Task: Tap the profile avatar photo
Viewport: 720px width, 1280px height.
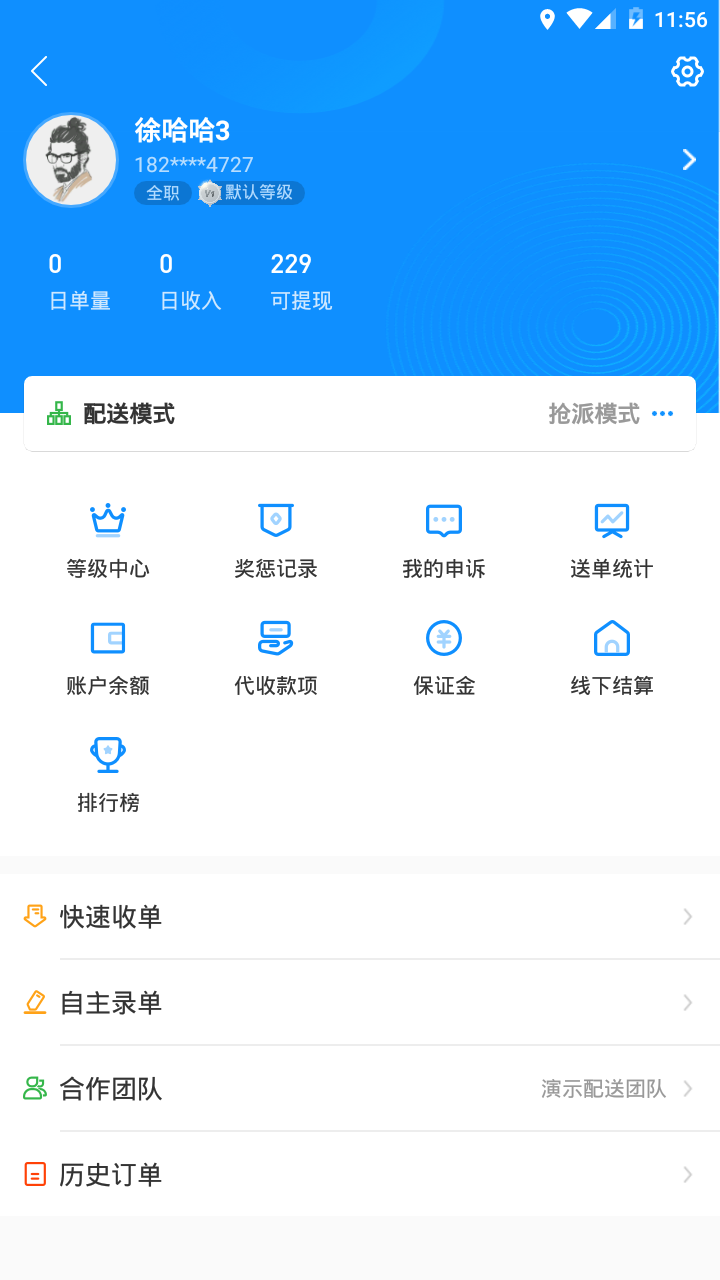Action: click(x=70, y=159)
